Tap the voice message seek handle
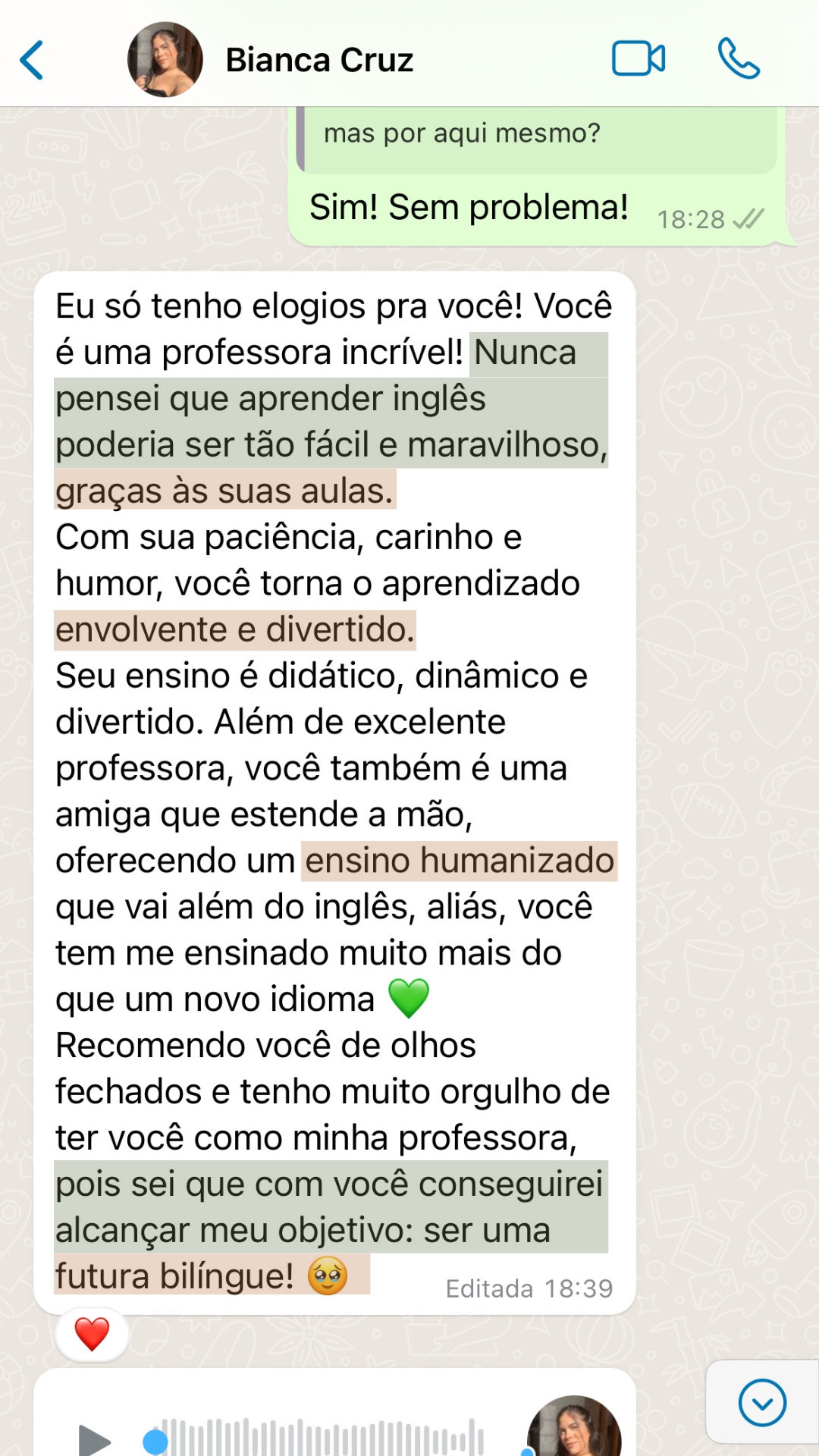 coord(155,1442)
